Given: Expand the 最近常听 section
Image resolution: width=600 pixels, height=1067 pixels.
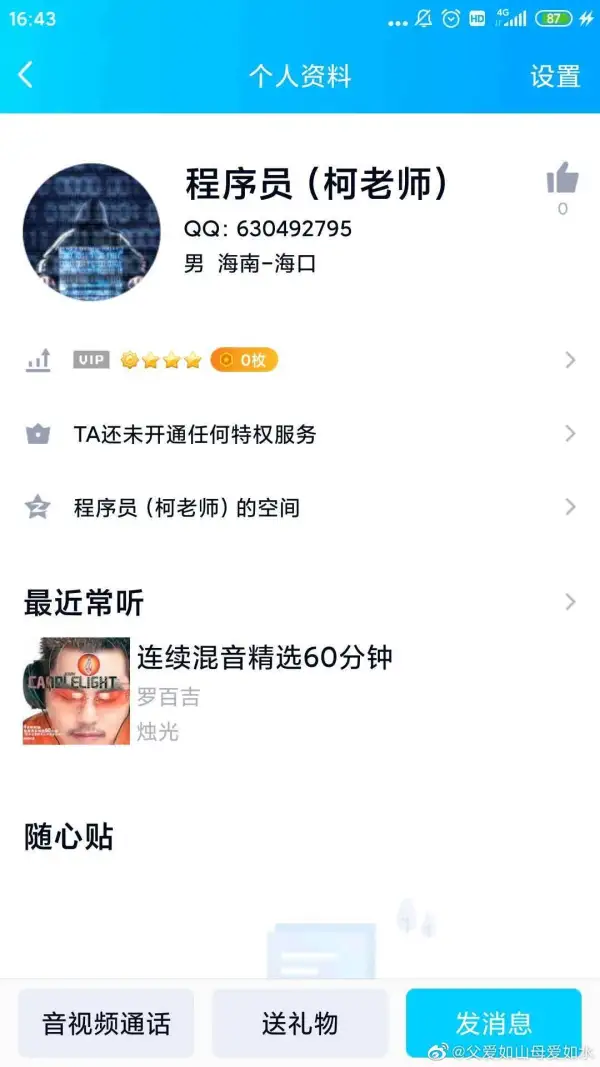Looking at the screenshot, I should [570, 602].
